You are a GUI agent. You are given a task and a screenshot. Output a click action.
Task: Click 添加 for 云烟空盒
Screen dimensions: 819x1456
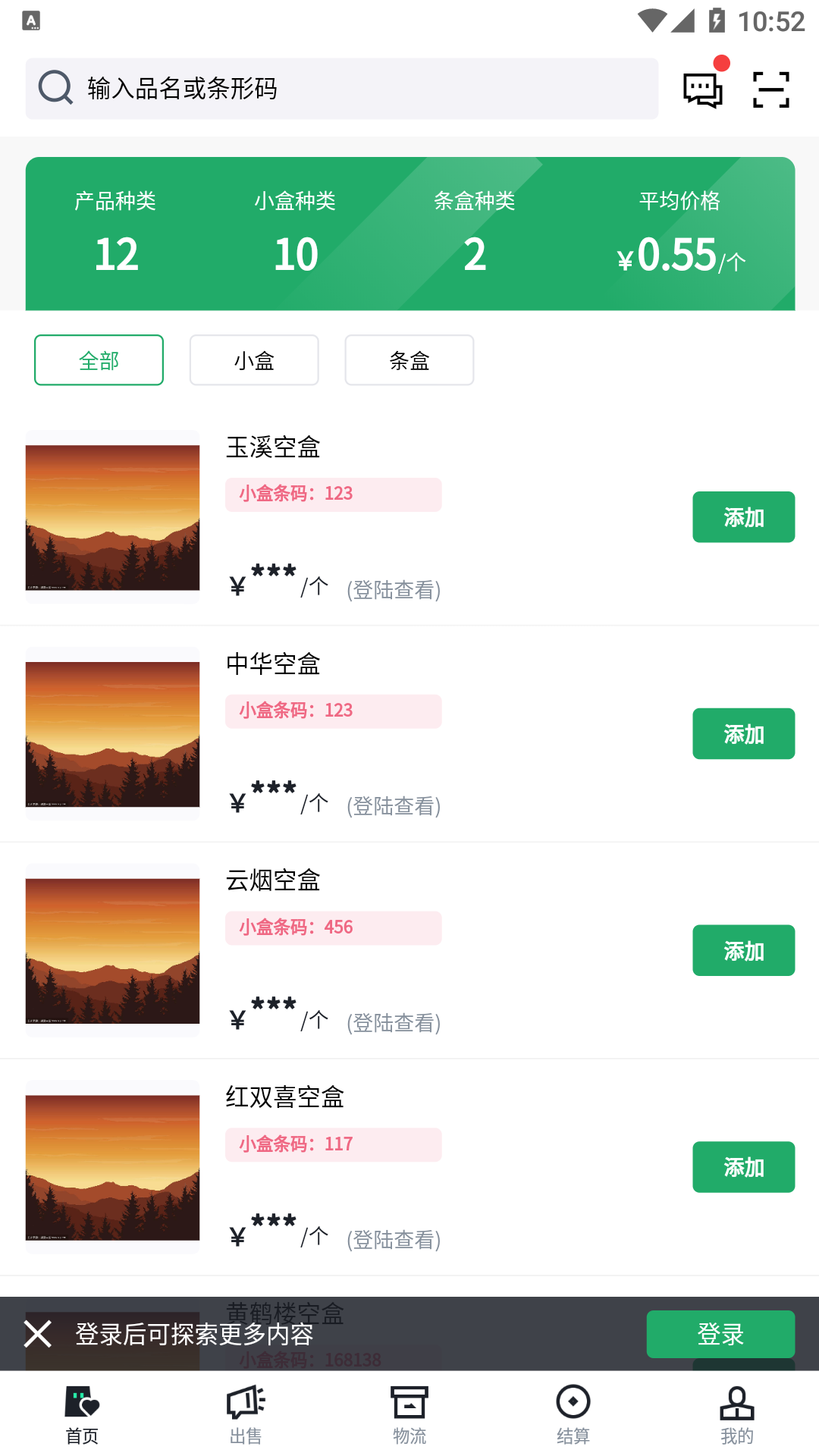[743, 949]
